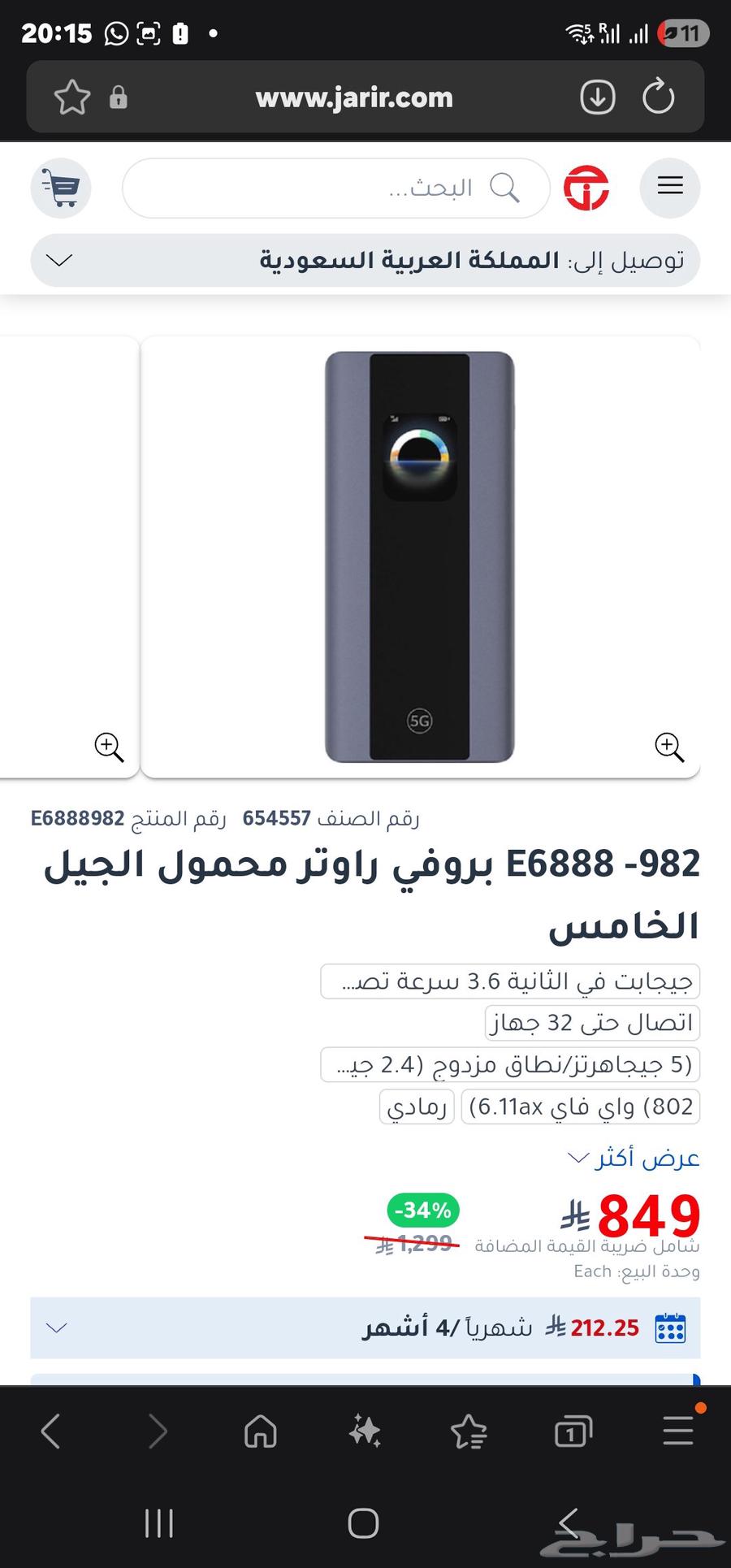Screen dimensions: 731x1568
Task: Bookmark this page with the star icon
Action: point(71,97)
